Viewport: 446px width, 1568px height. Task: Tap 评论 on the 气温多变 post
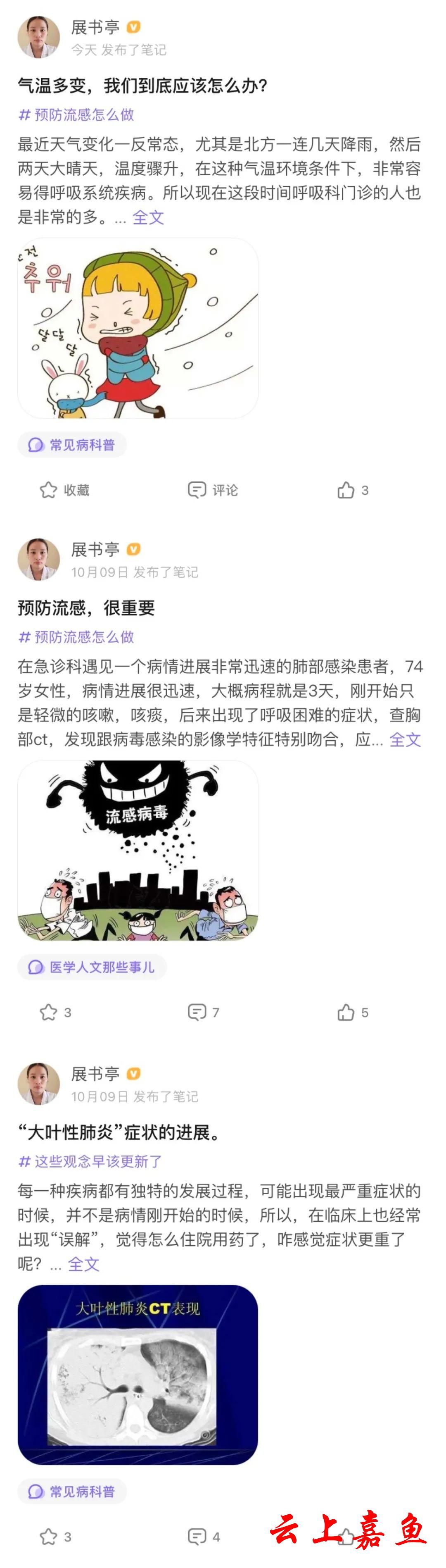[x=213, y=490]
